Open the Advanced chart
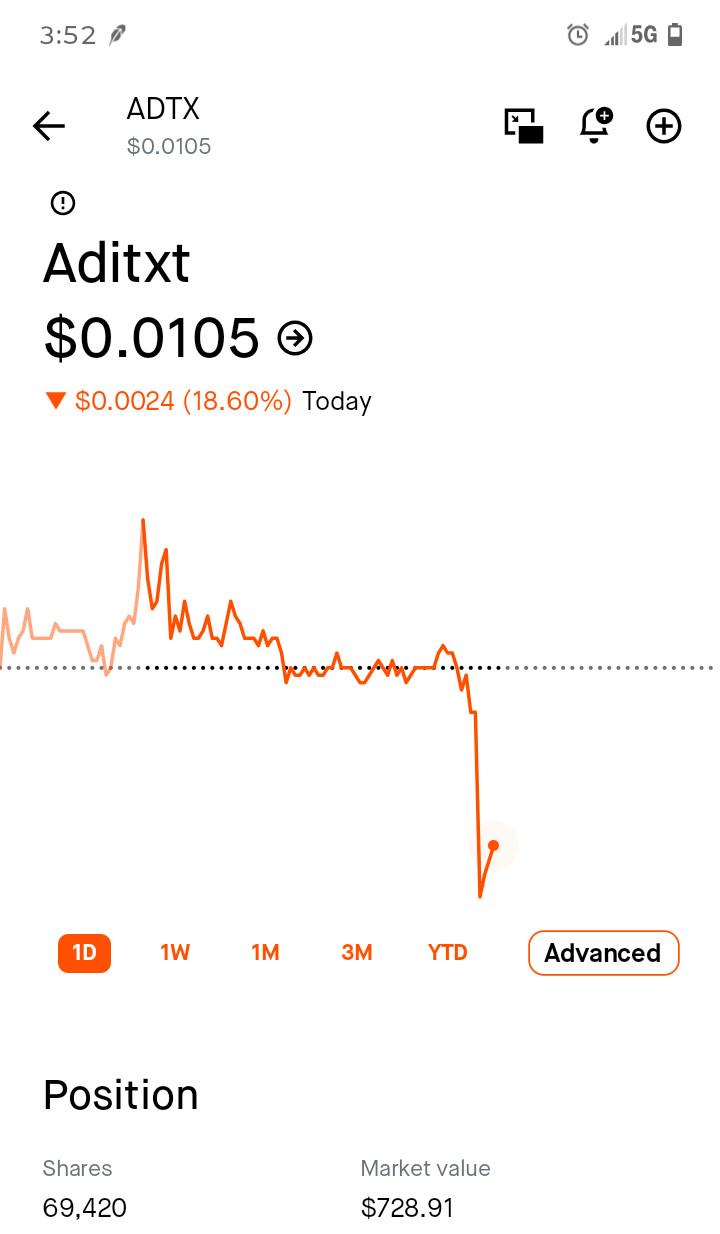This screenshot has width=720, height=1234. click(x=603, y=953)
